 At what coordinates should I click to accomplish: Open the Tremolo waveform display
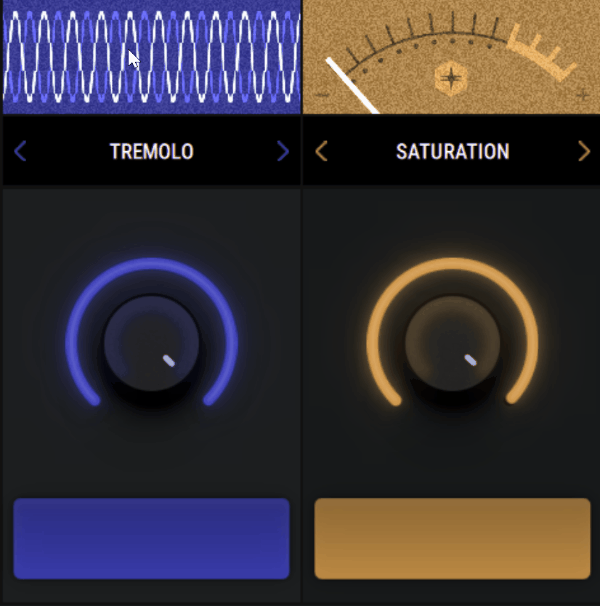[x=151, y=56]
